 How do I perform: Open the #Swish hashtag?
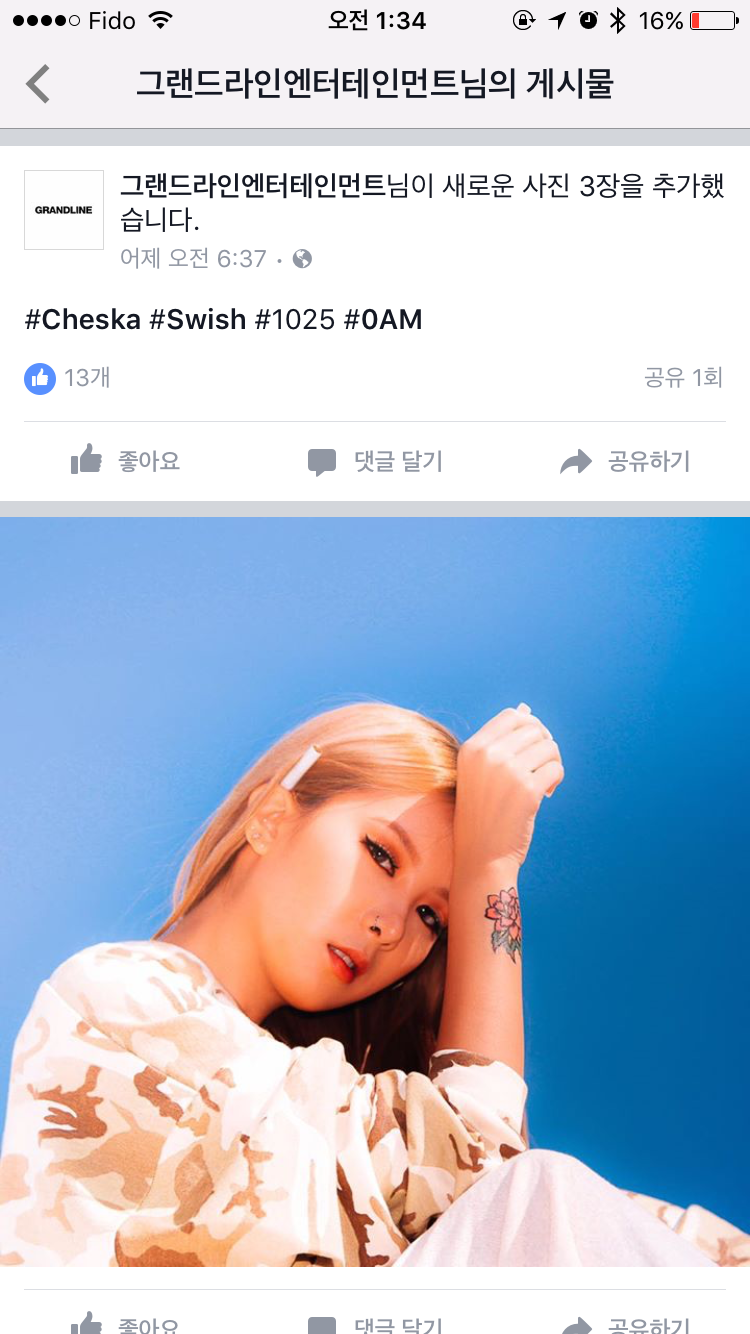tap(197, 320)
